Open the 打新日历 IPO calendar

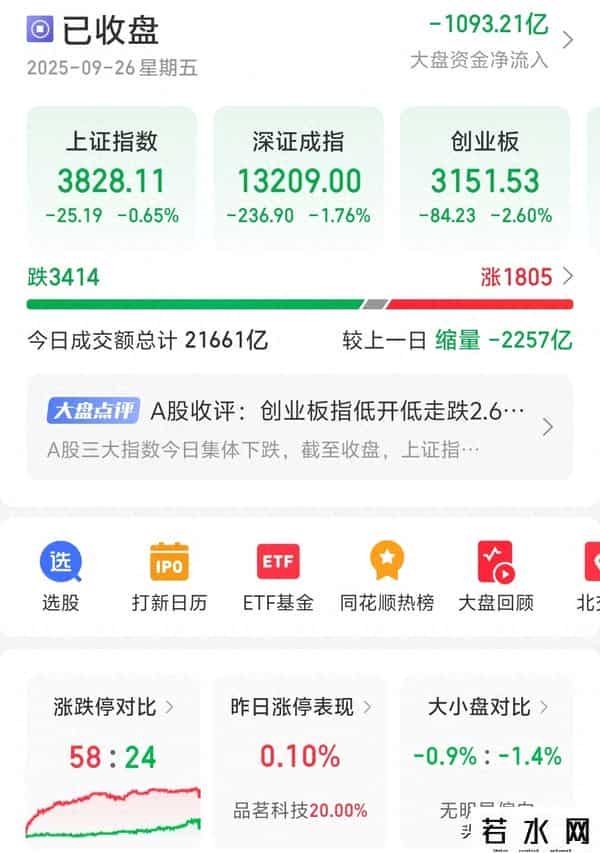[169, 577]
